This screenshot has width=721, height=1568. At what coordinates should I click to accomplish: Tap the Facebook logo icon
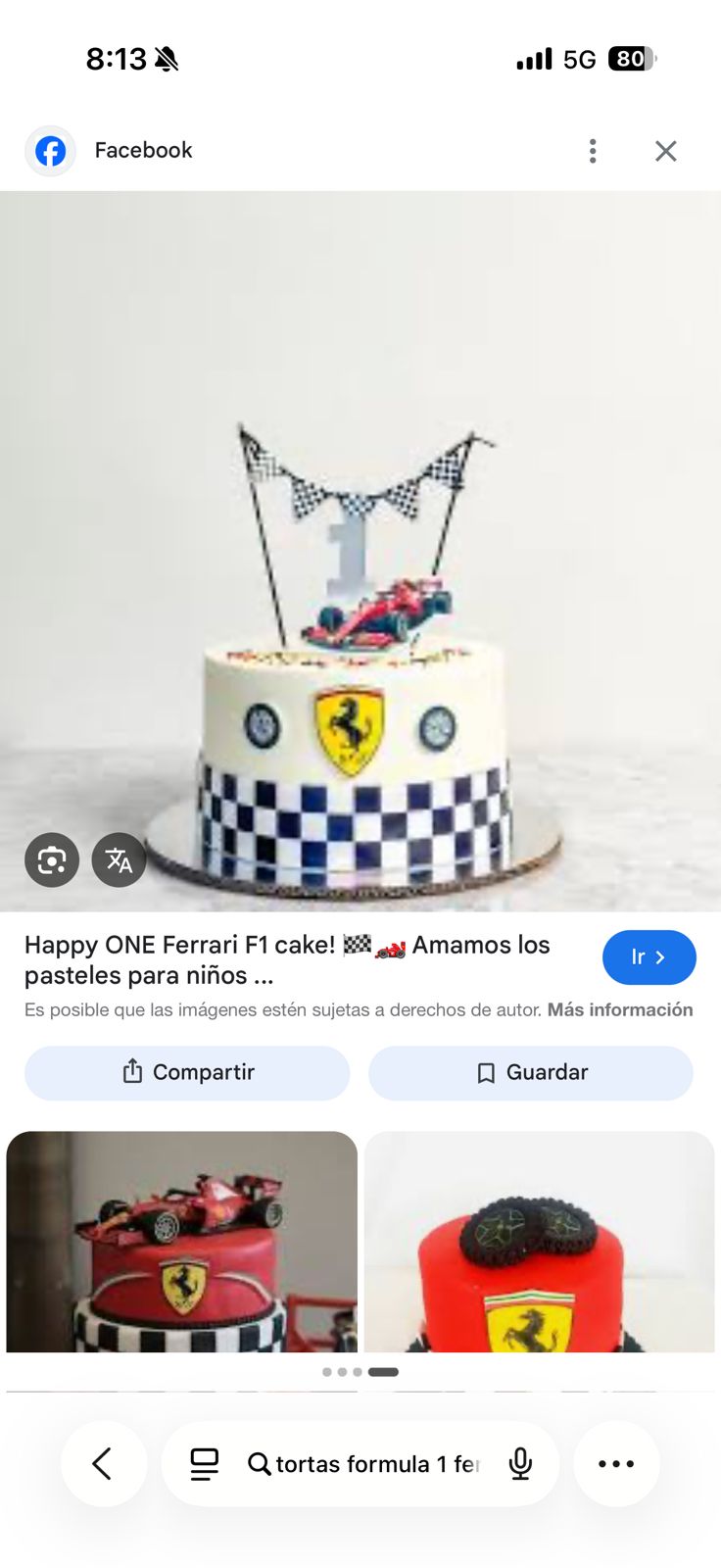[50, 151]
